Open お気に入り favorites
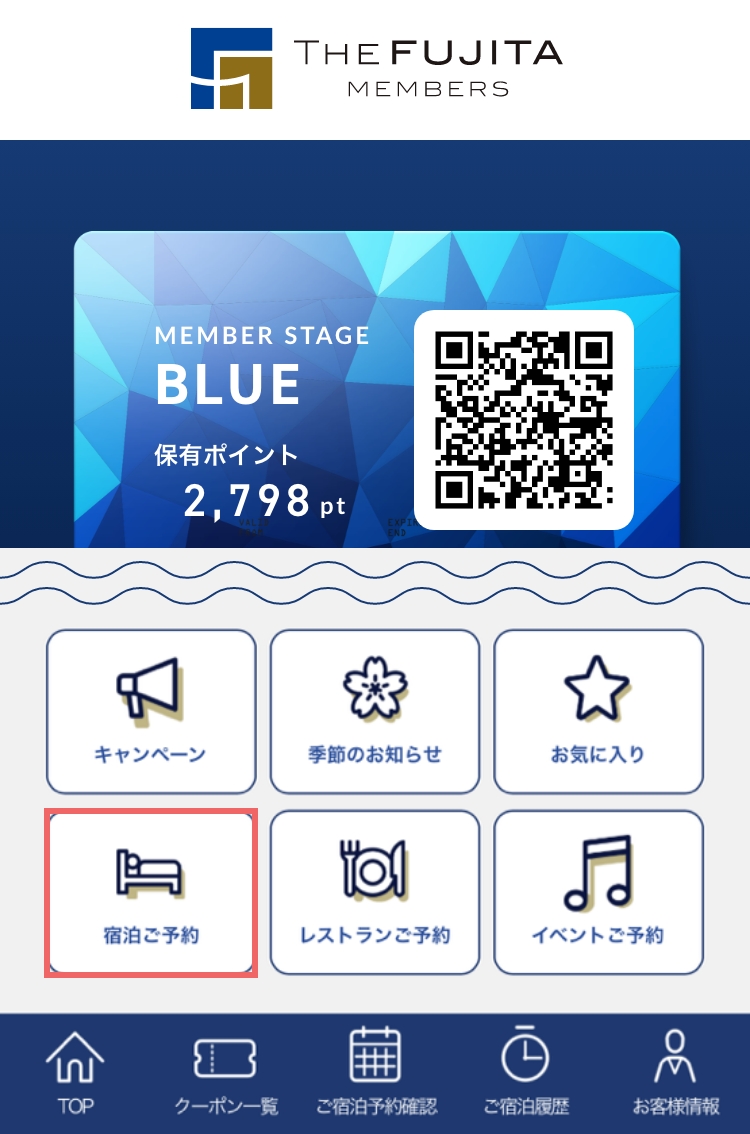This screenshot has width=750, height=1134. click(598, 711)
